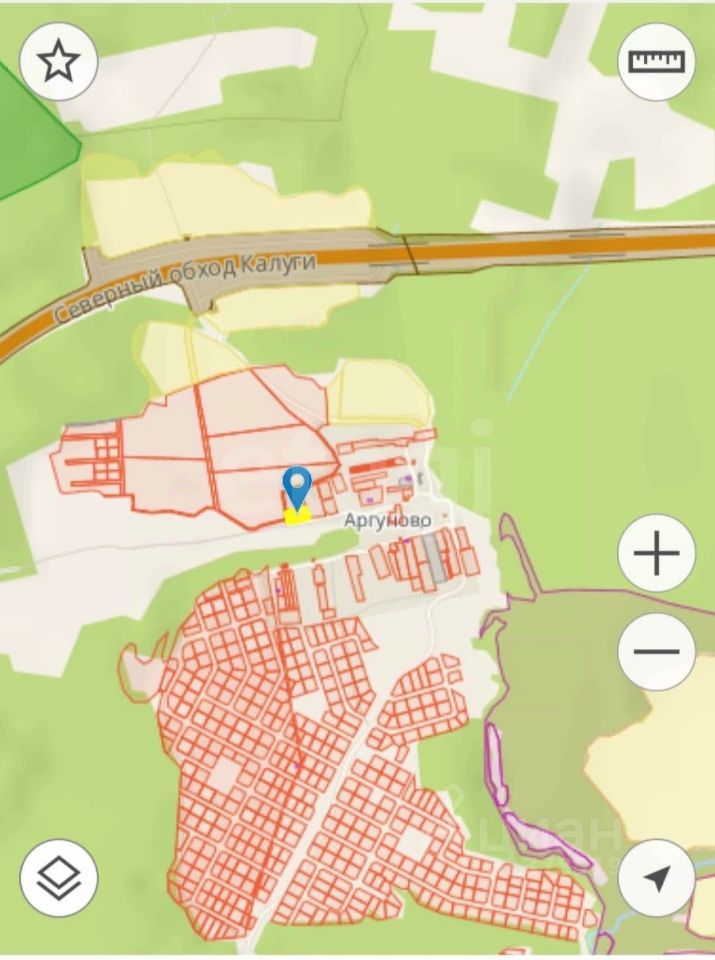This screenshot has height=960, width=715.
Task: Tap the blue pin near Аргуново
Action: point(297,487)
